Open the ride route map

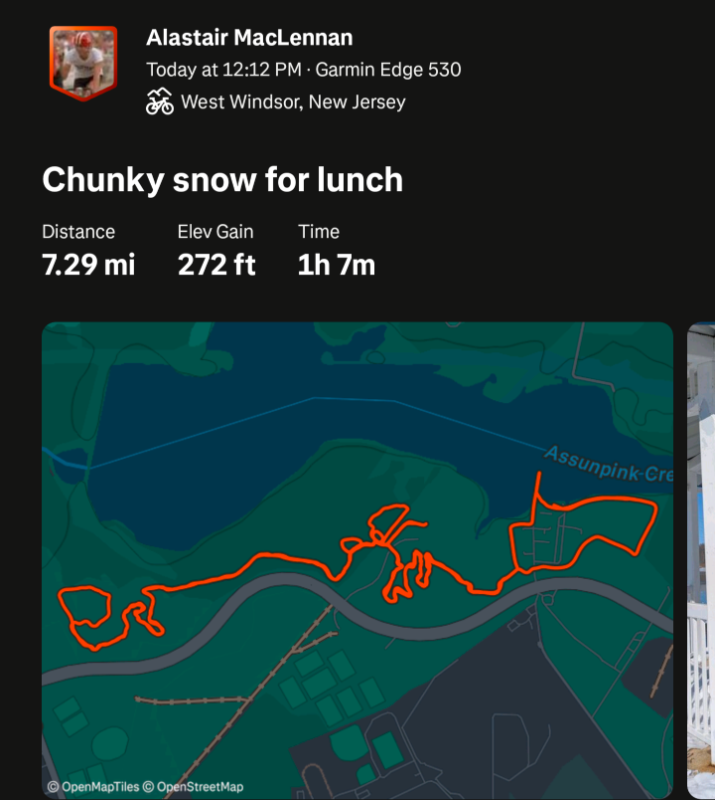click(x=357, y=560)
